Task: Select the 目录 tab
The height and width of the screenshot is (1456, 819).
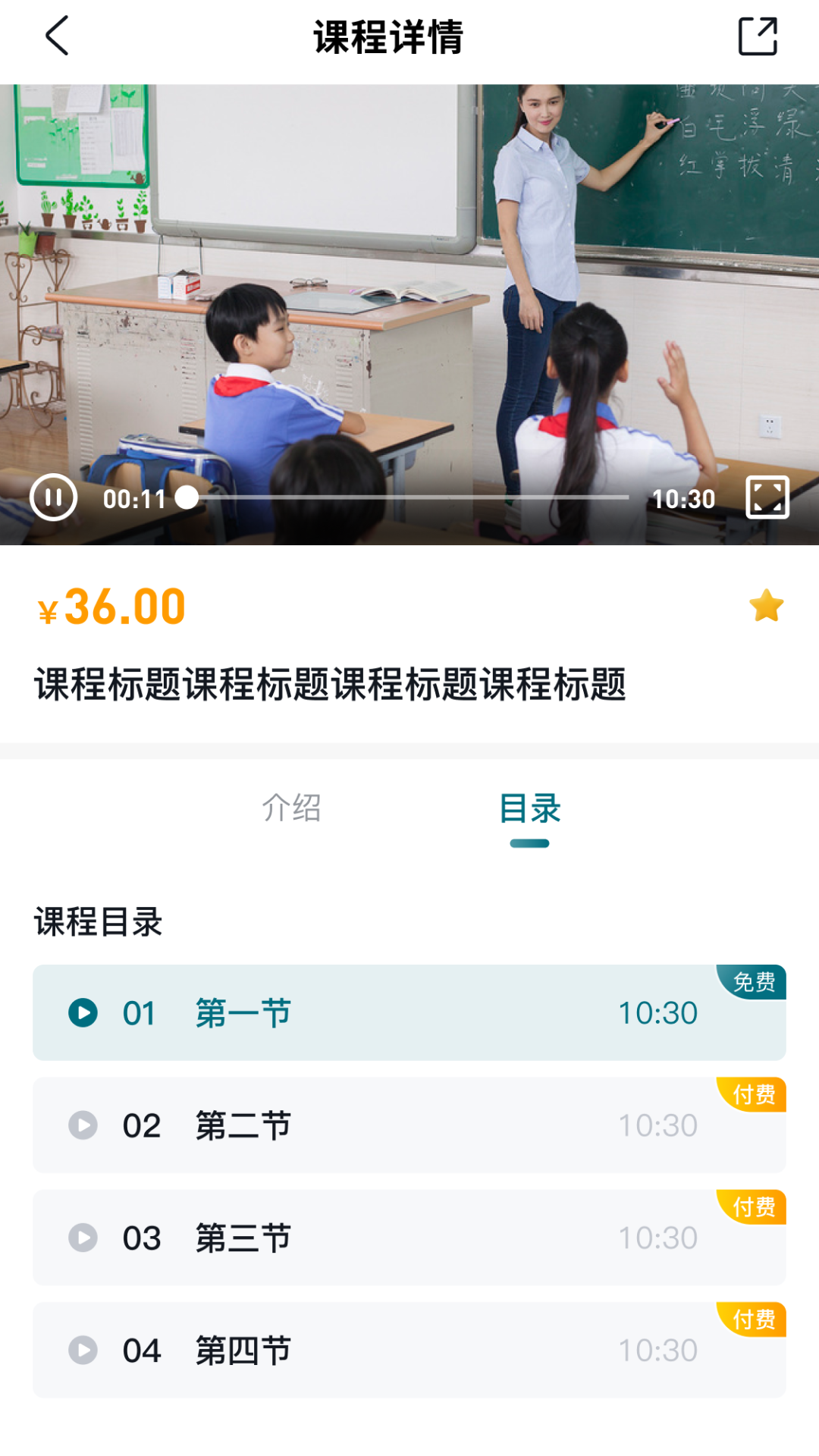Action: click(529, 808)
